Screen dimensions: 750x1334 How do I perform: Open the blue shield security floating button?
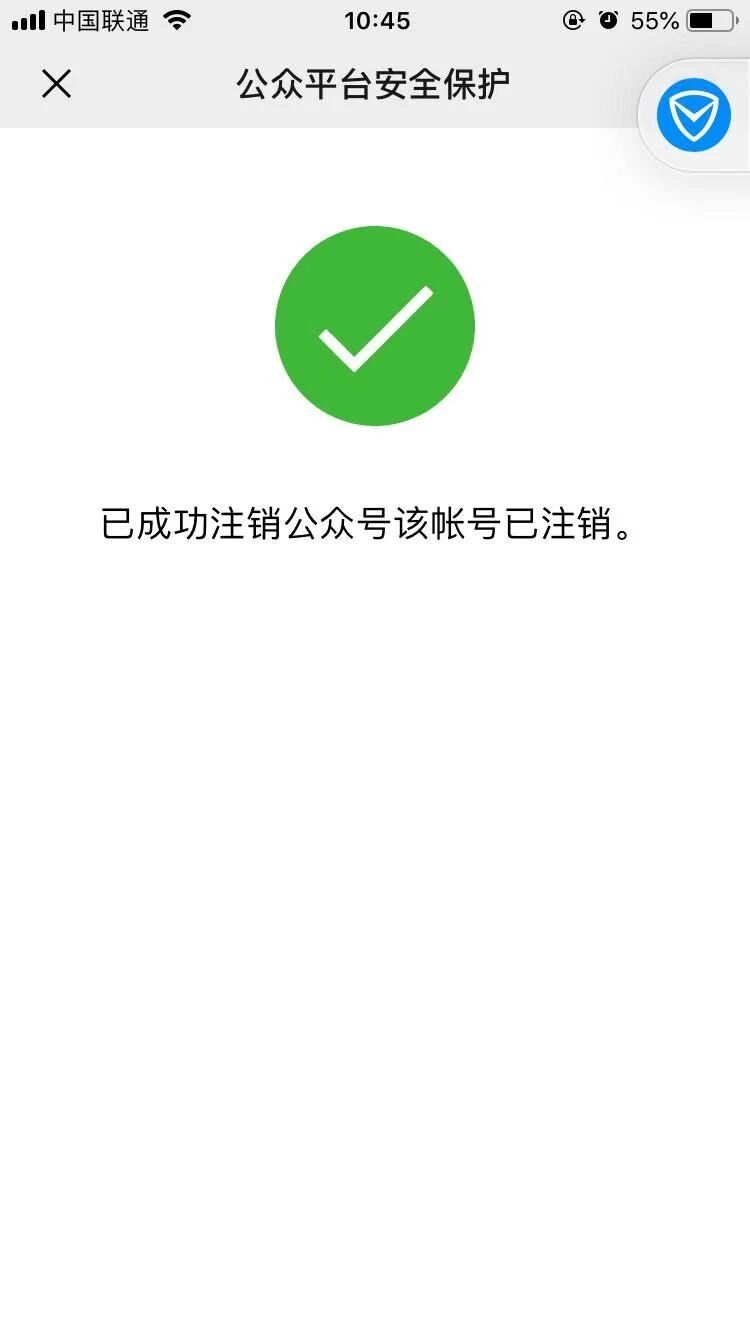(694, 116)
